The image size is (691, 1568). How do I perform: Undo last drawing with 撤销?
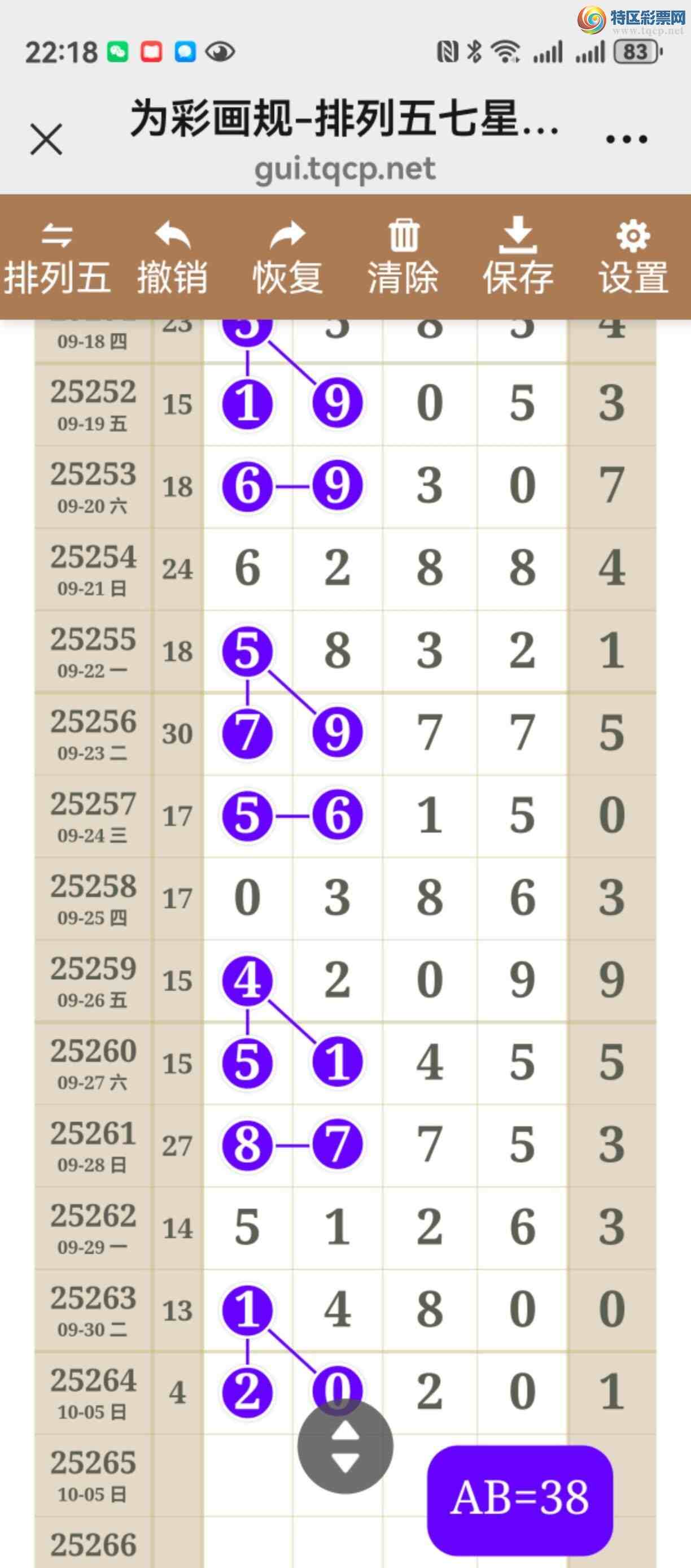click(172, 258)
